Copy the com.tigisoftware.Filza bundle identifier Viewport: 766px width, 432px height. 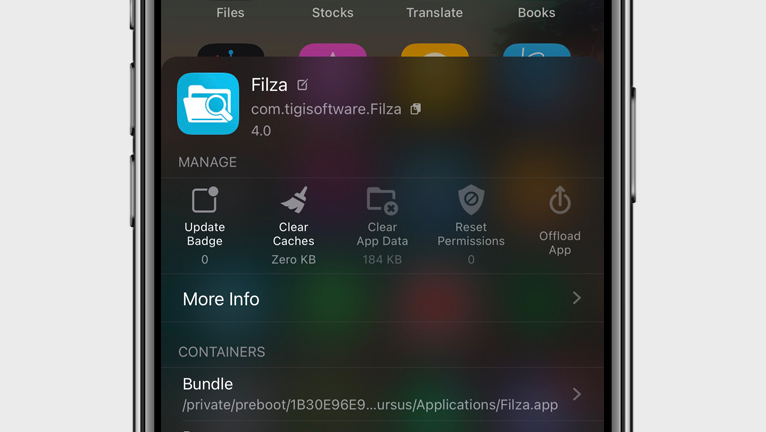[x=416, y=108]
